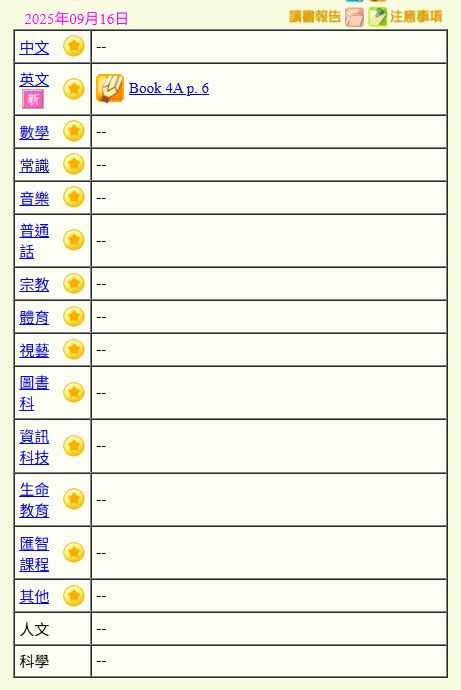This screenshot has width=461, height=690.
Task: Open the 常識 subject link
Action: tap(34, 165)
